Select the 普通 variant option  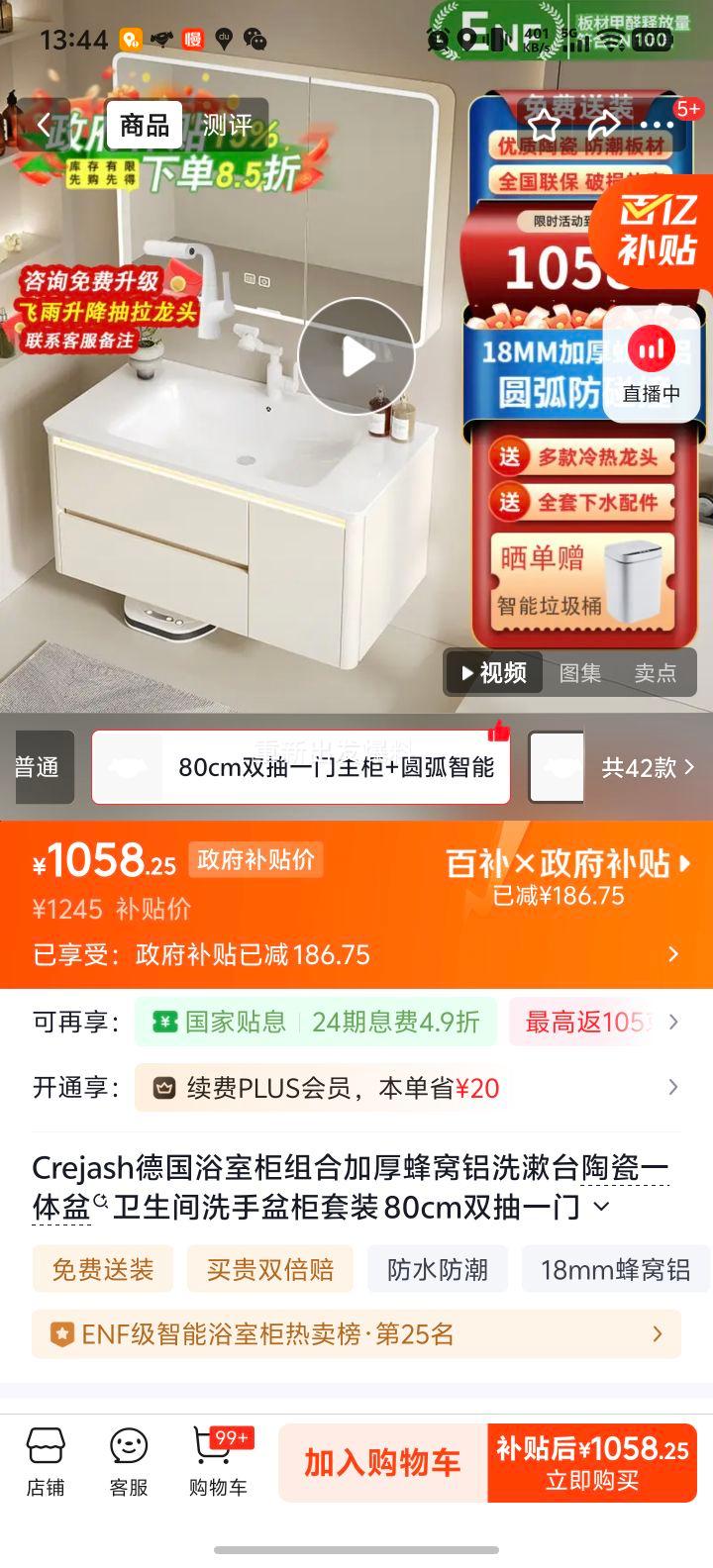point(38,767)
